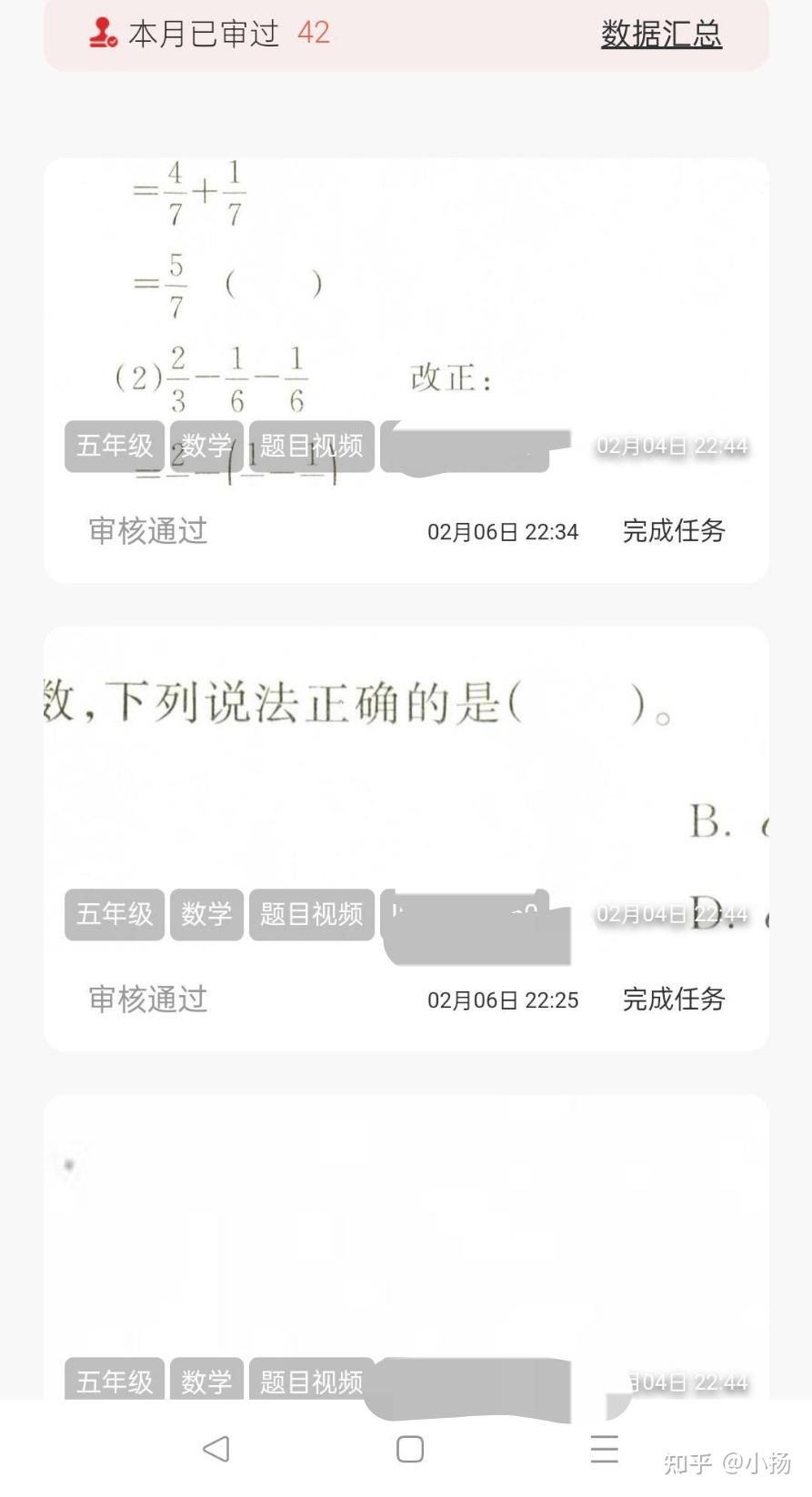
Task: Go to the home screen
Action: click(x=410, y=1449)
